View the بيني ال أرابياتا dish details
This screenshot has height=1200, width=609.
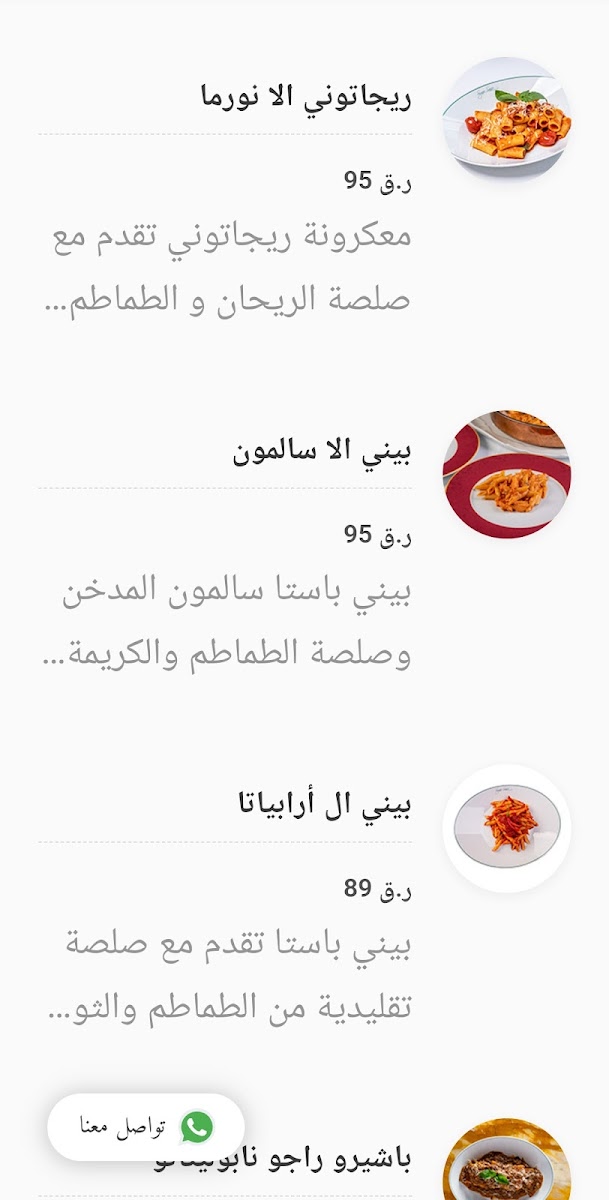point(324,804)
